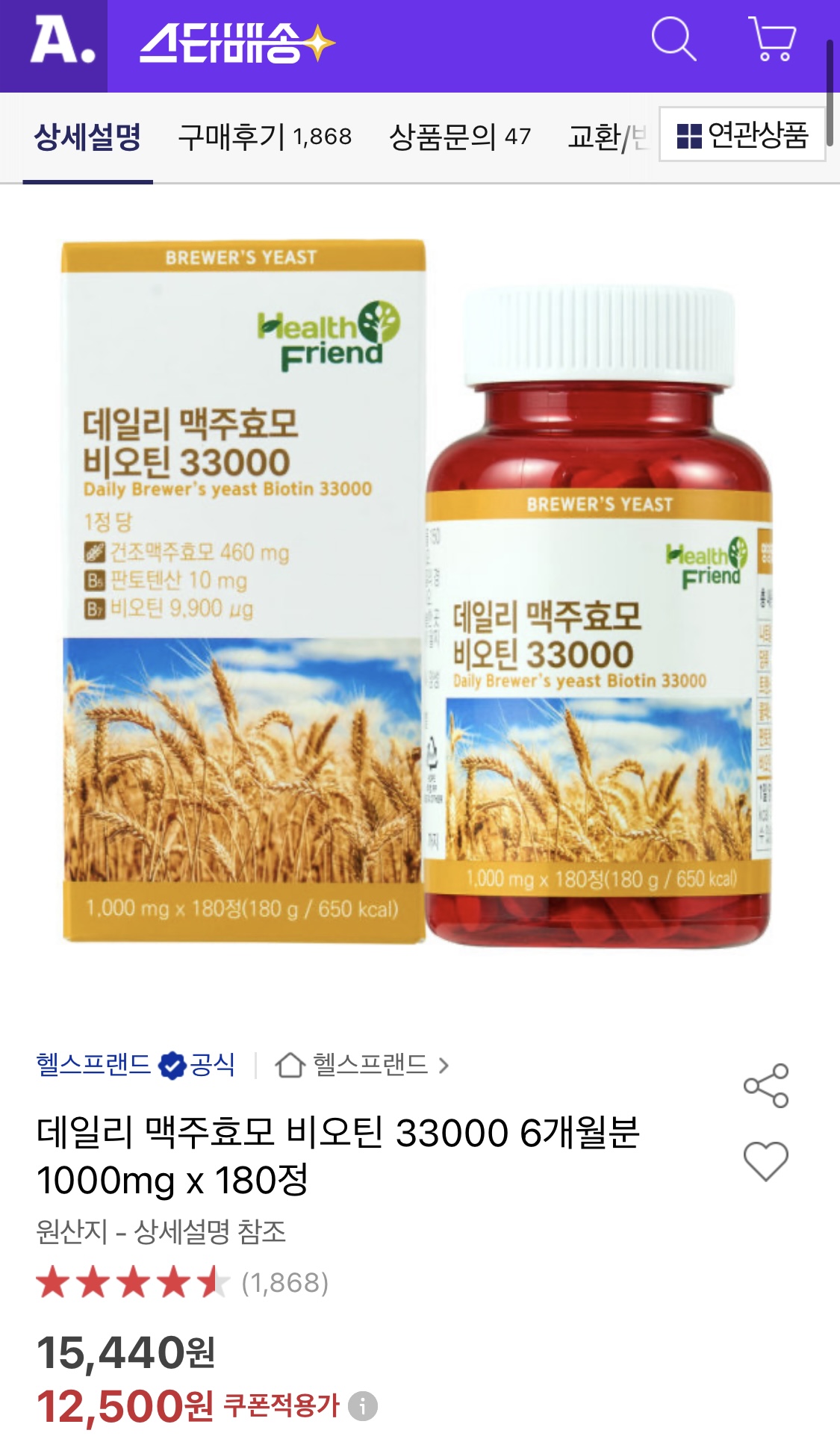Screen dimensions: 840x1436
Task: Open the 헬스프랜드 공식 brand link
Action: [136, 1064]
